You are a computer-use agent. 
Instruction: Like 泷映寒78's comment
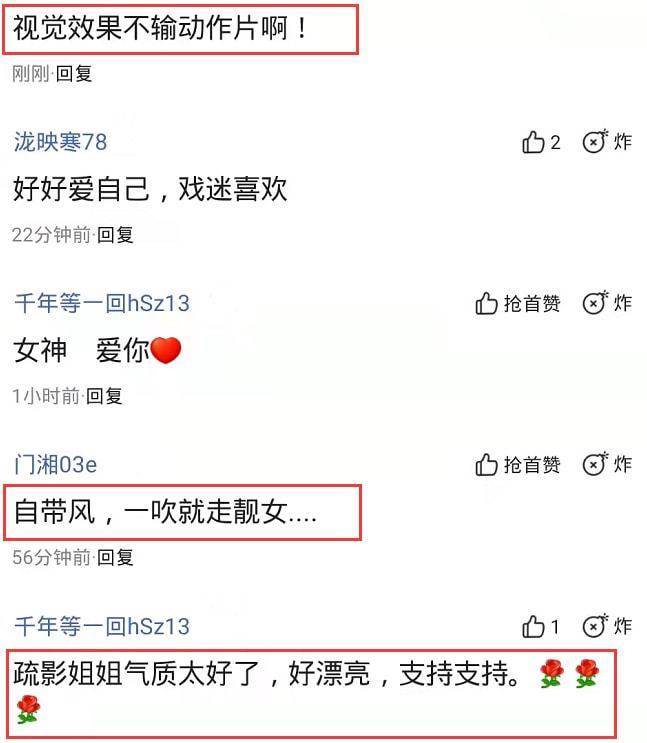[x=534, y=143]
